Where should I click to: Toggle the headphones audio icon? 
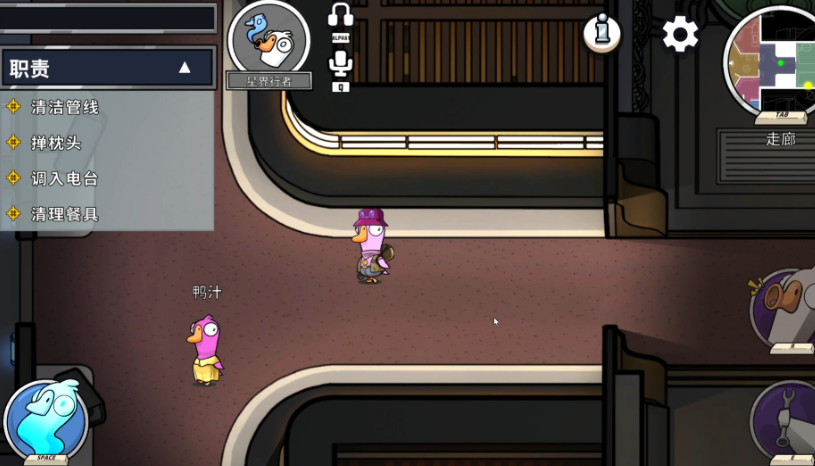(x=341, y=16)
